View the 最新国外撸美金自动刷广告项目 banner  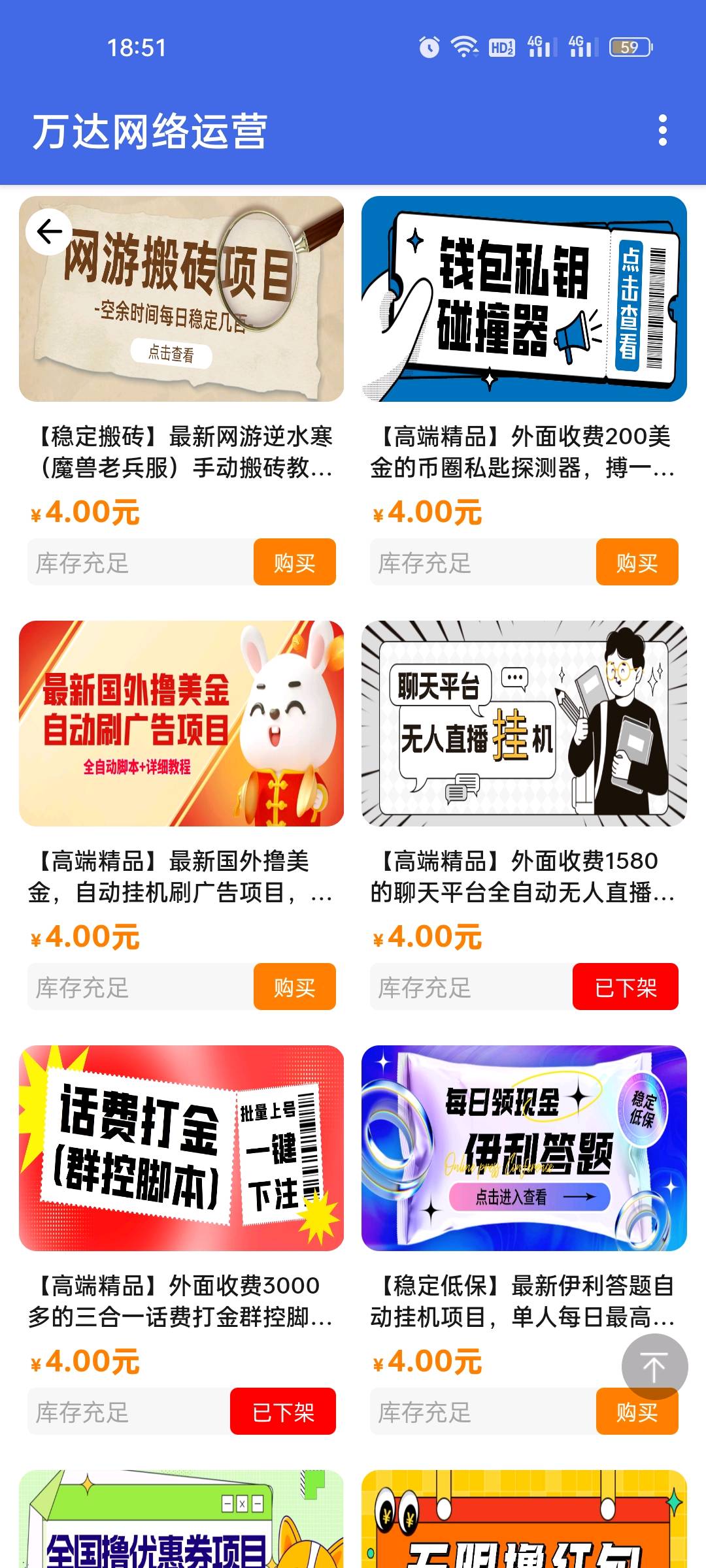182,724
